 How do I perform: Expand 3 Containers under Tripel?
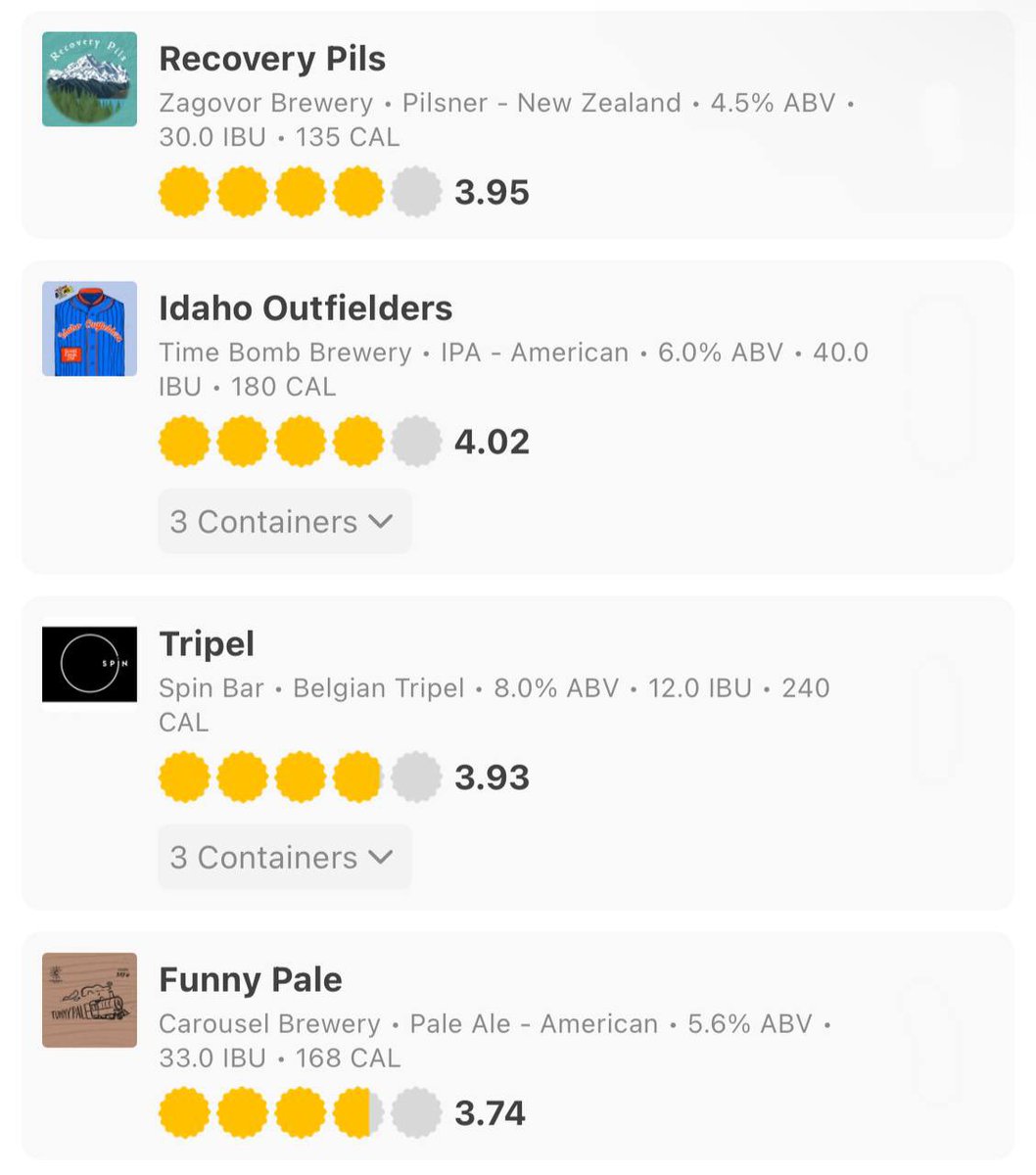[284, 858]
